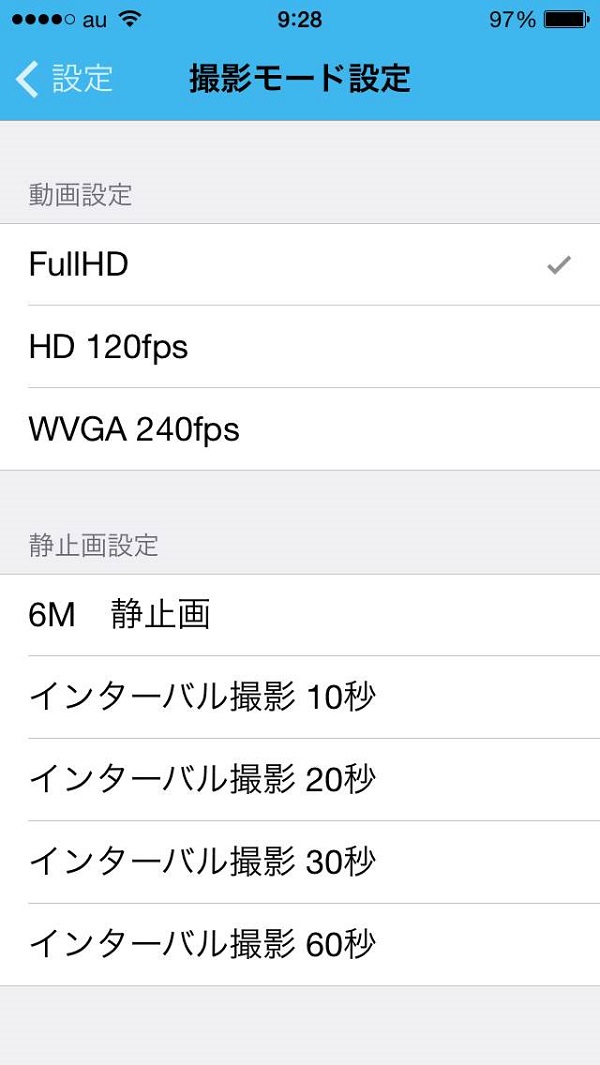Pick インターバル撮影 30秒

point(300,861)
